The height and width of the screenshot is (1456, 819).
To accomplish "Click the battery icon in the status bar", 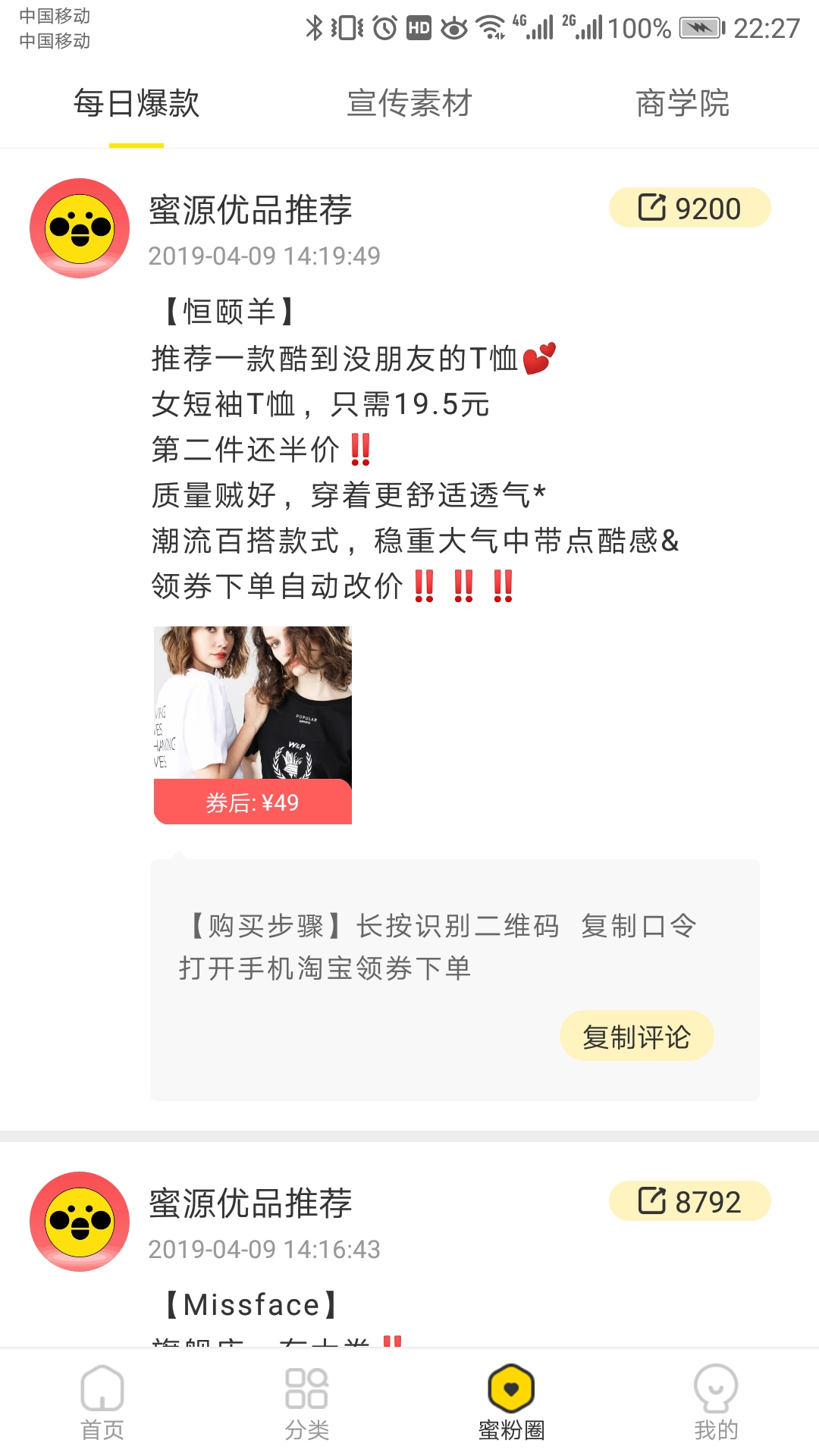I will pyautogui.click(x=701, y=27).
